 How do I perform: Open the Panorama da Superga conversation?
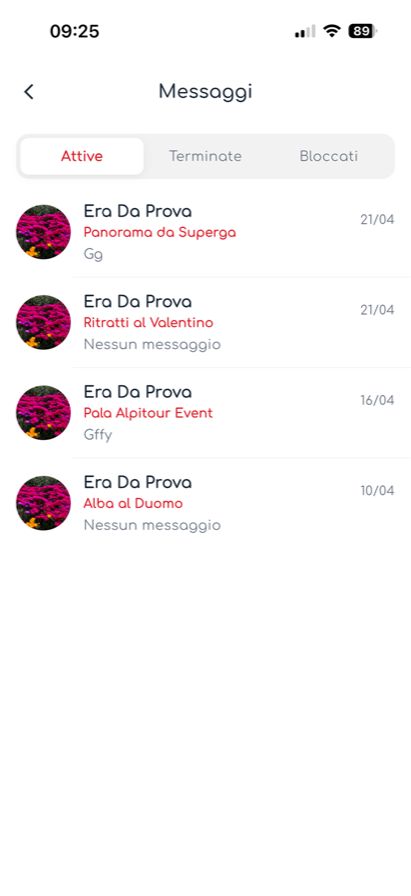pyautogui.click(x=205, y=232)
